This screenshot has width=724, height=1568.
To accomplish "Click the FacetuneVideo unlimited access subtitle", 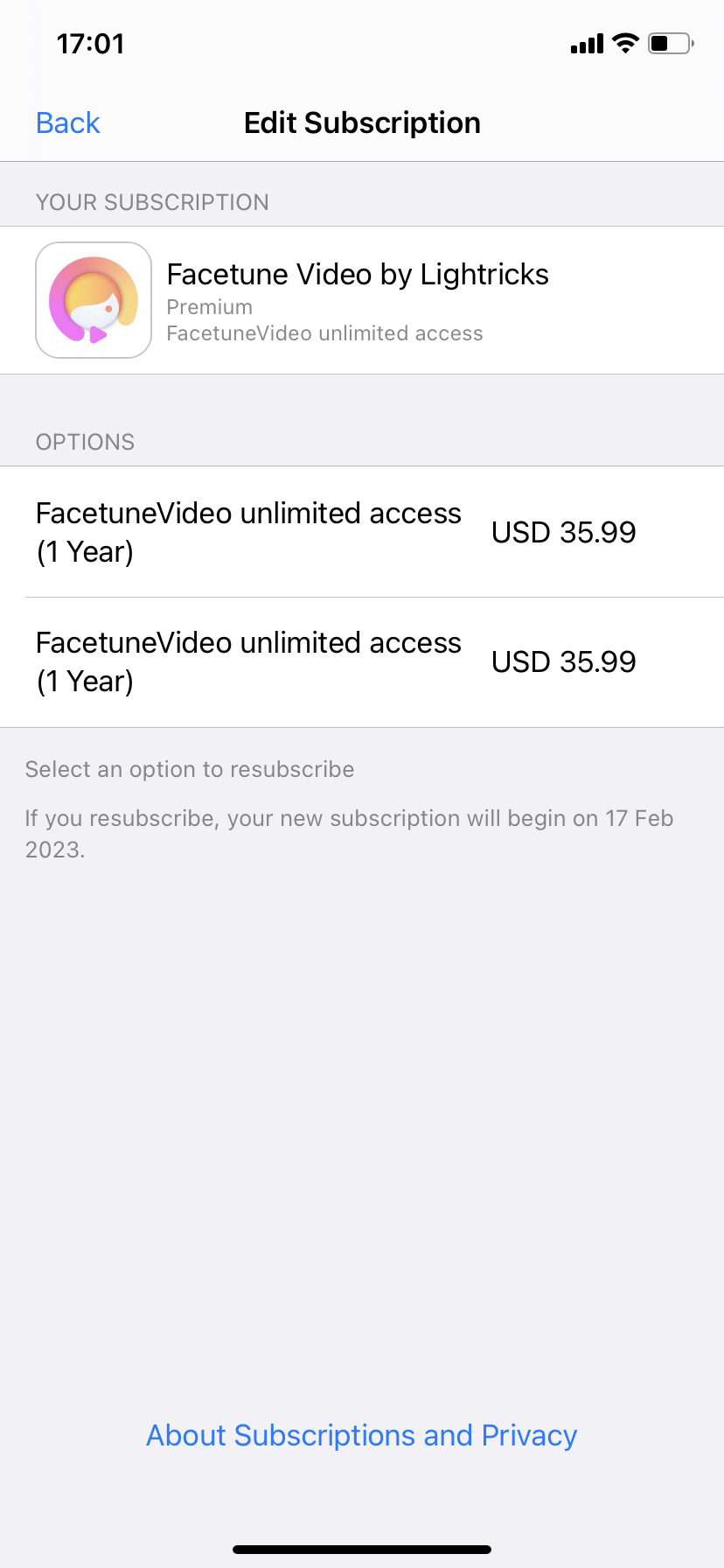I will click(325, 333).
